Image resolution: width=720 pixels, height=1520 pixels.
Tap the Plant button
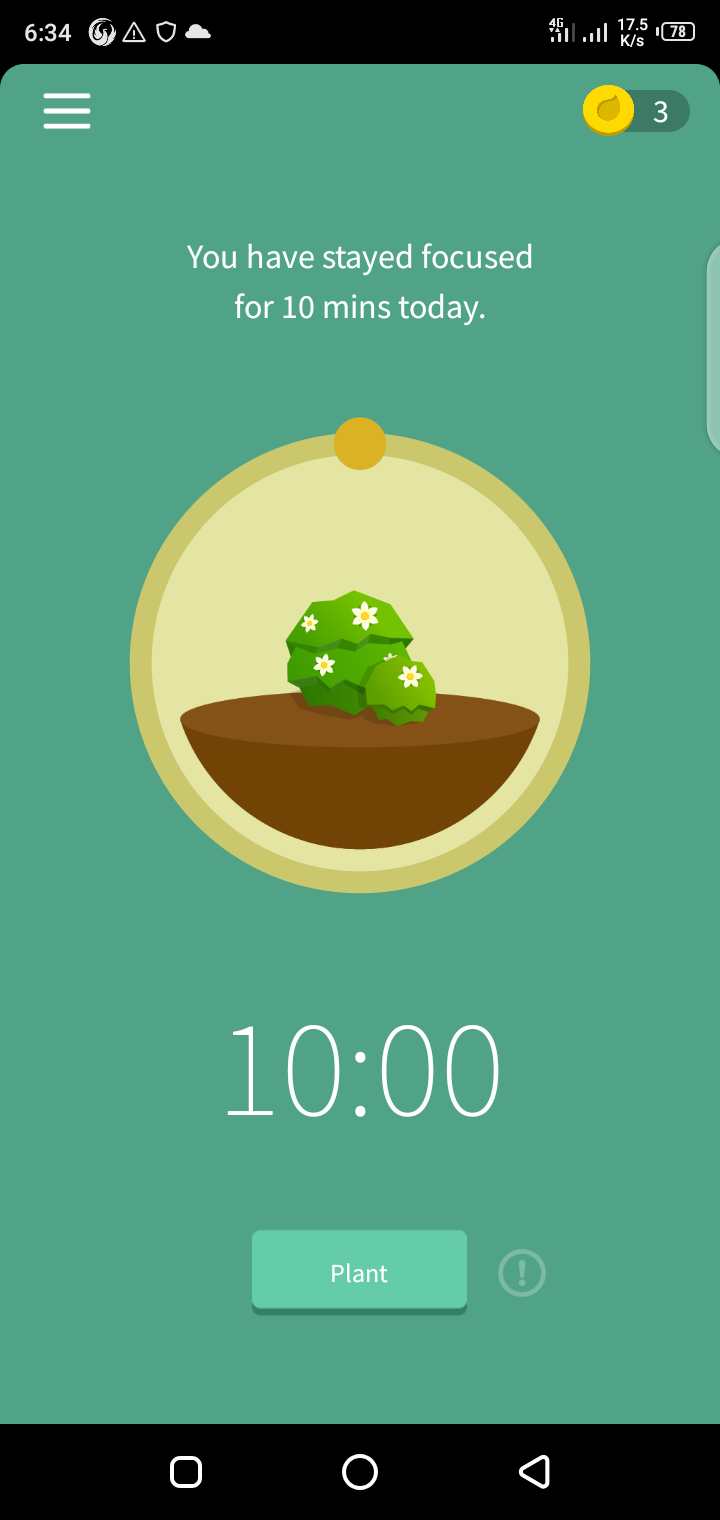tap(359, 1272)
